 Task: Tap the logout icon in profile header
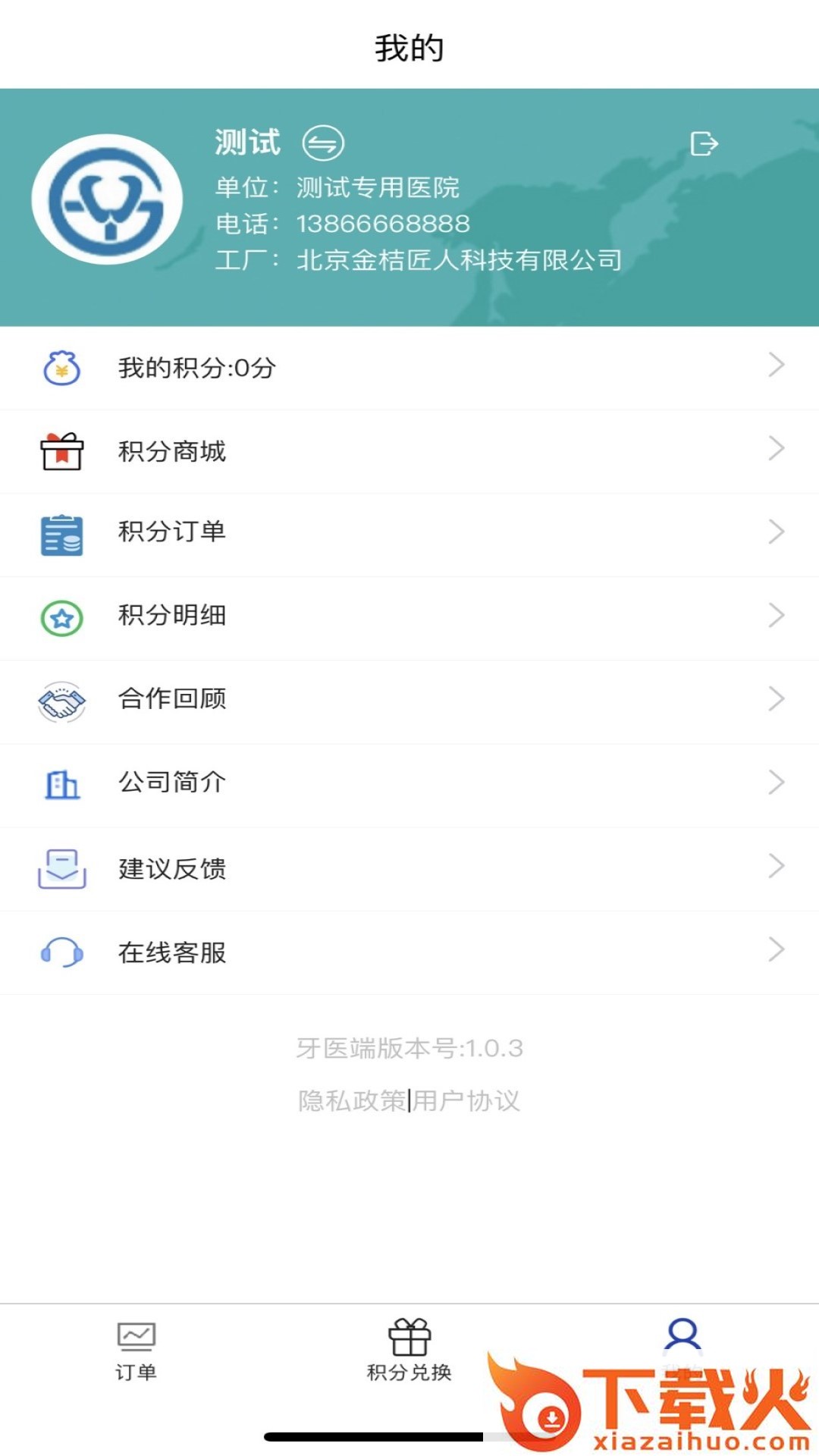point(704,143)
